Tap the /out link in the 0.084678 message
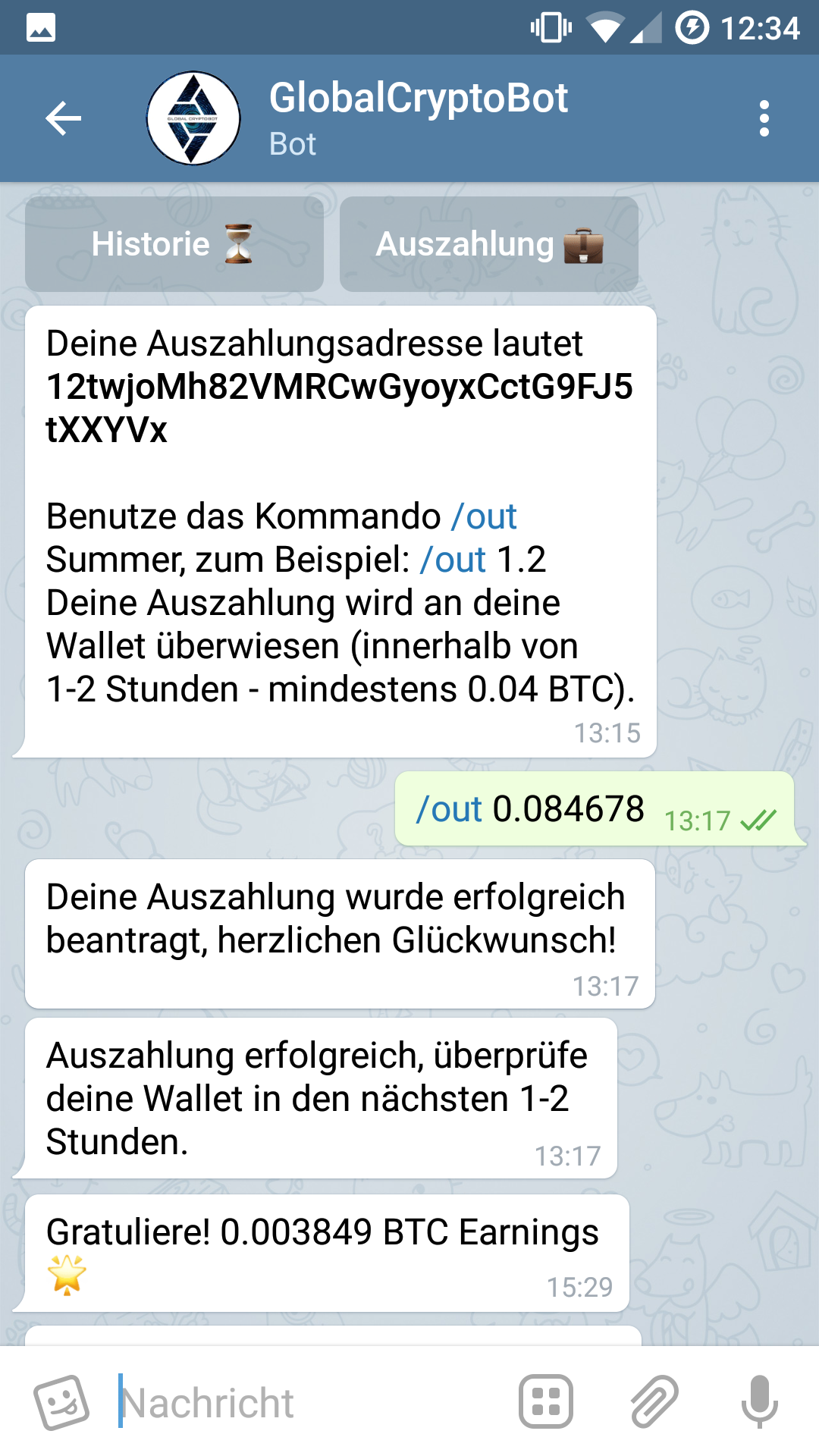819x1456 pixels. coord(449,809)
